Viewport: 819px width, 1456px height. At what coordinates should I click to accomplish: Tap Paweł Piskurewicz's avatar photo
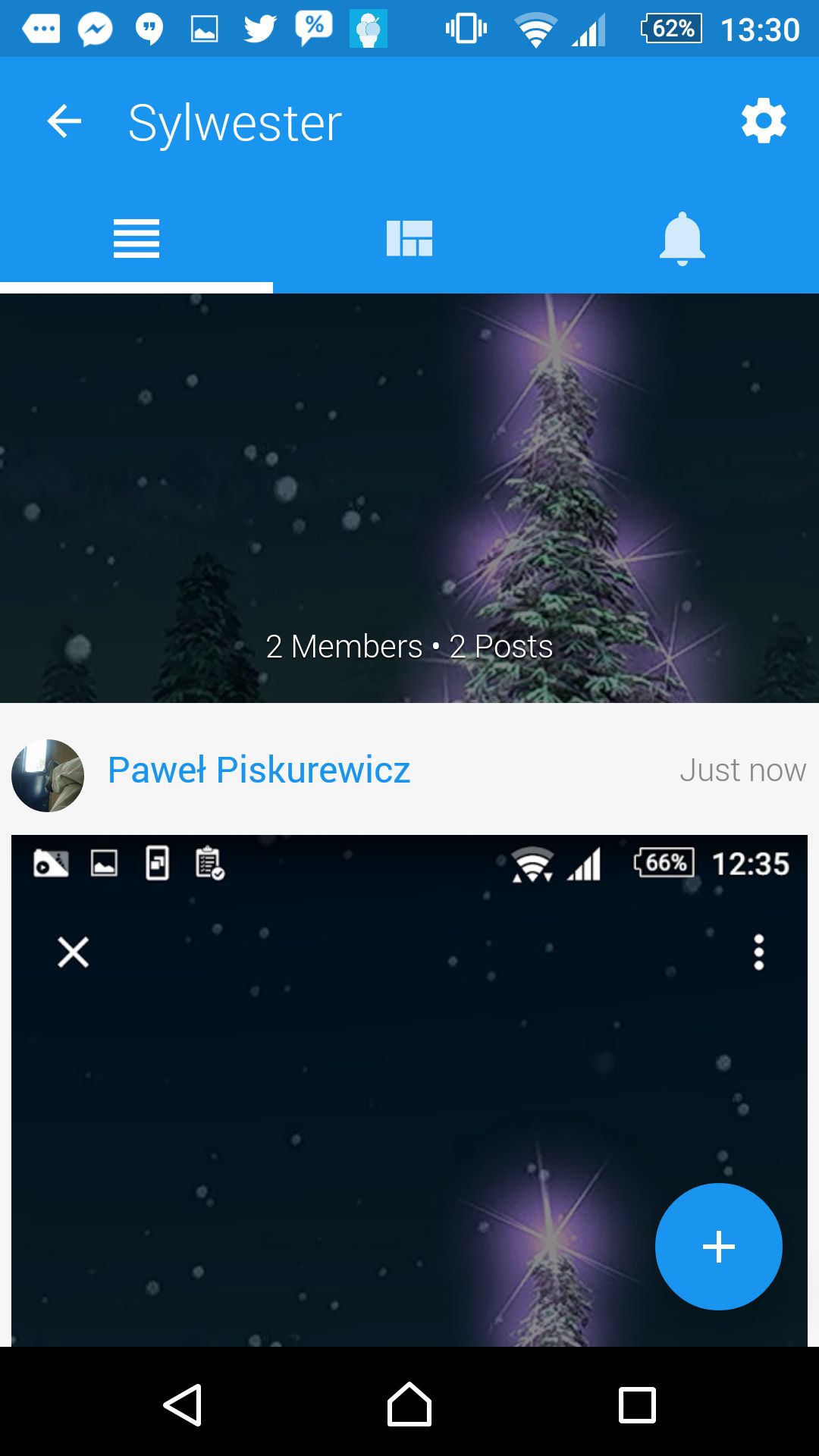pyautogui.click(x=48, y=776)
